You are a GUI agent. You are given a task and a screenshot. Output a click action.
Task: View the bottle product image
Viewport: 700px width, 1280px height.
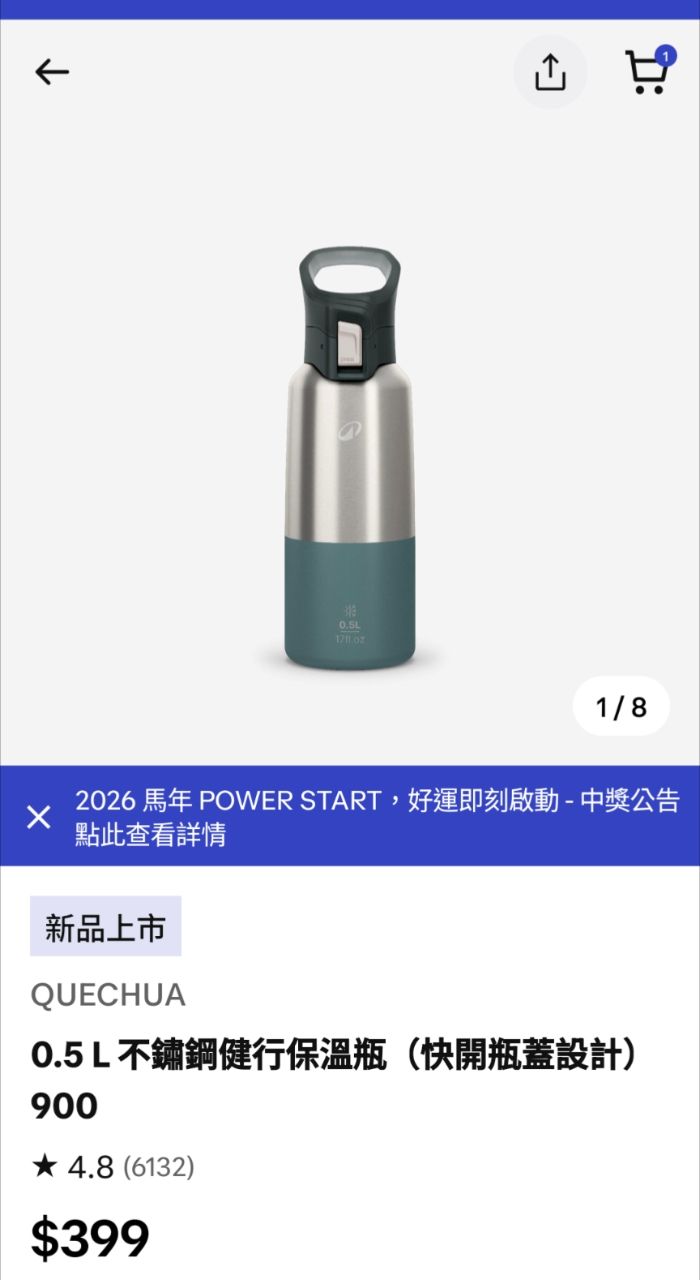[x=350, y=459]
